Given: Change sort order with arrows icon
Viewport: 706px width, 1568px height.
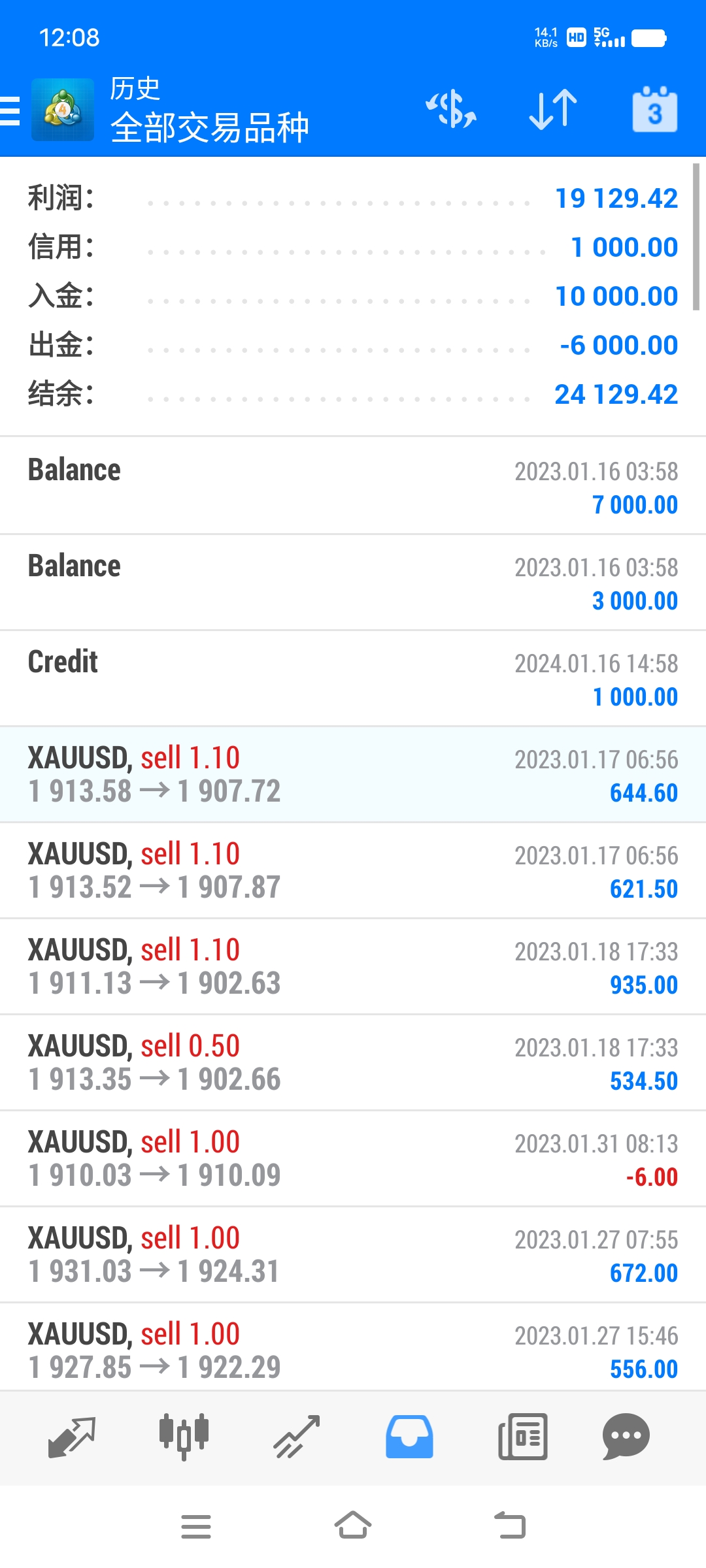Looking at the screenshot, I should coord(553,109).
